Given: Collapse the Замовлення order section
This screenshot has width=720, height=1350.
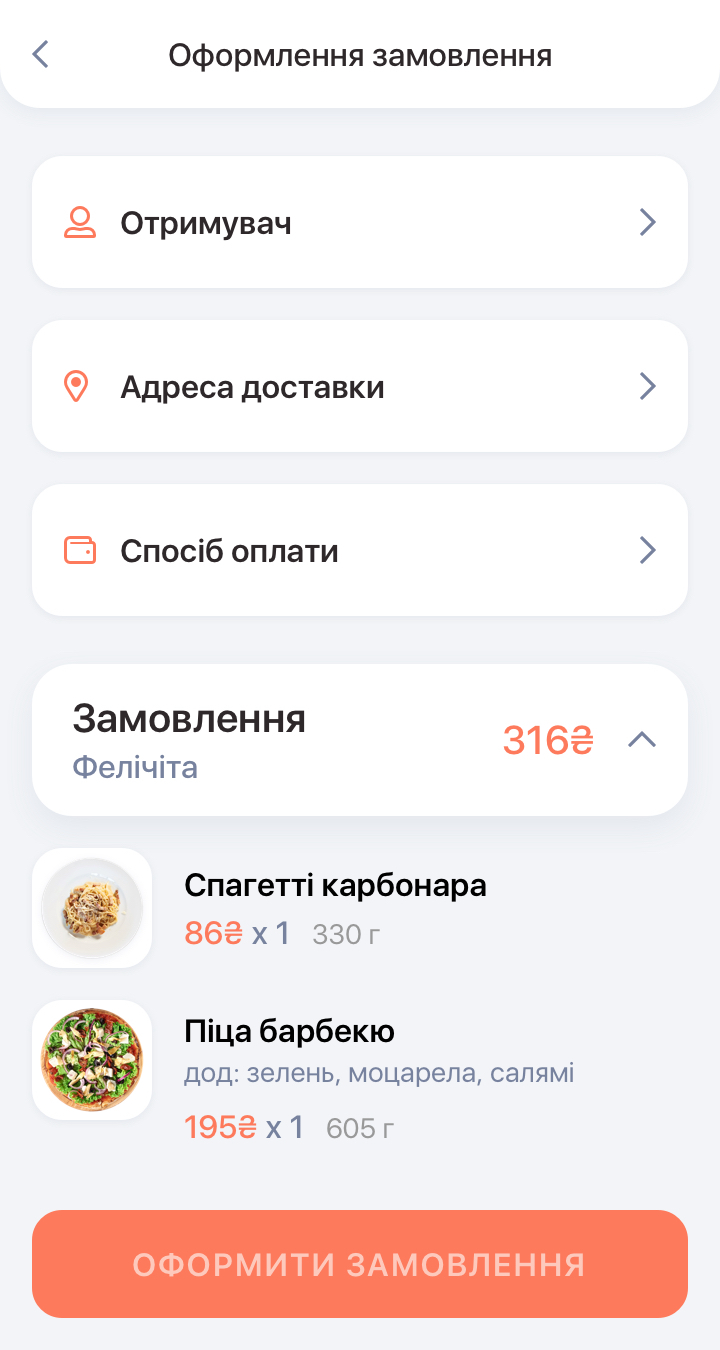Looking at the screenshot, I should 641,740.
